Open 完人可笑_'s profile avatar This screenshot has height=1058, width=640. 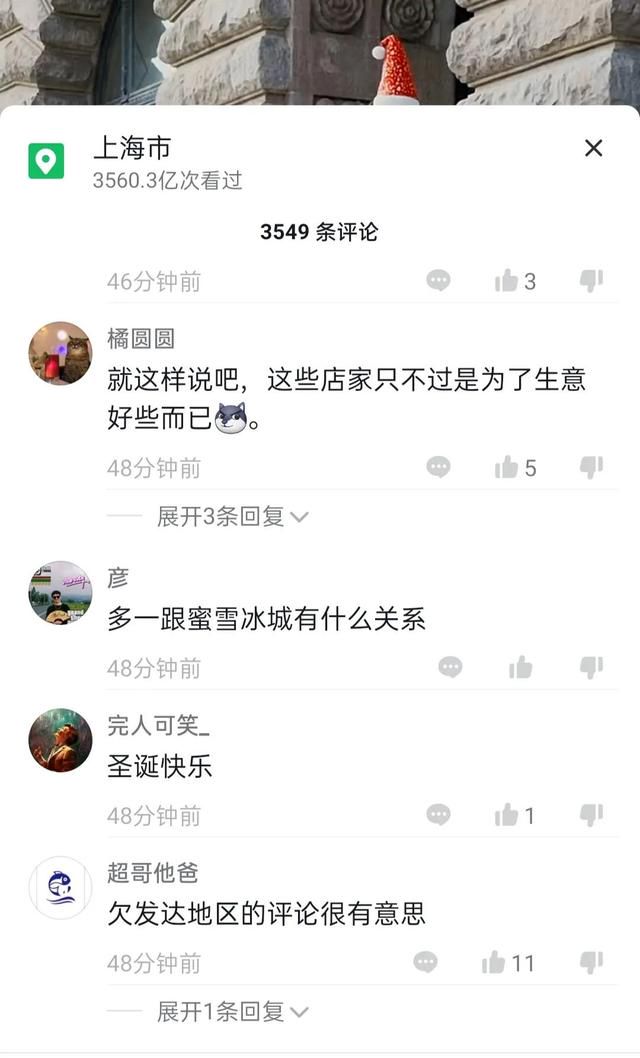point(60,740)
